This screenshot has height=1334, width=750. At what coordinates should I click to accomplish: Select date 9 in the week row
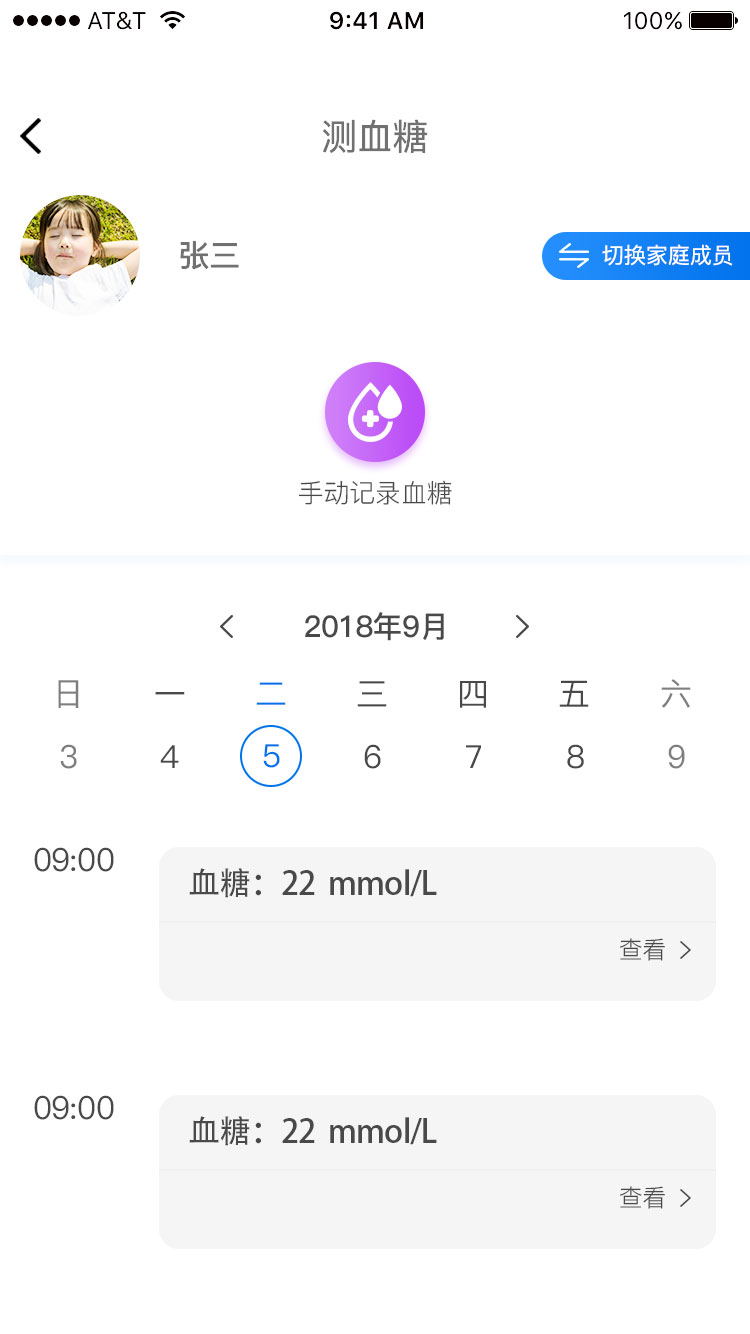point(676,757)
